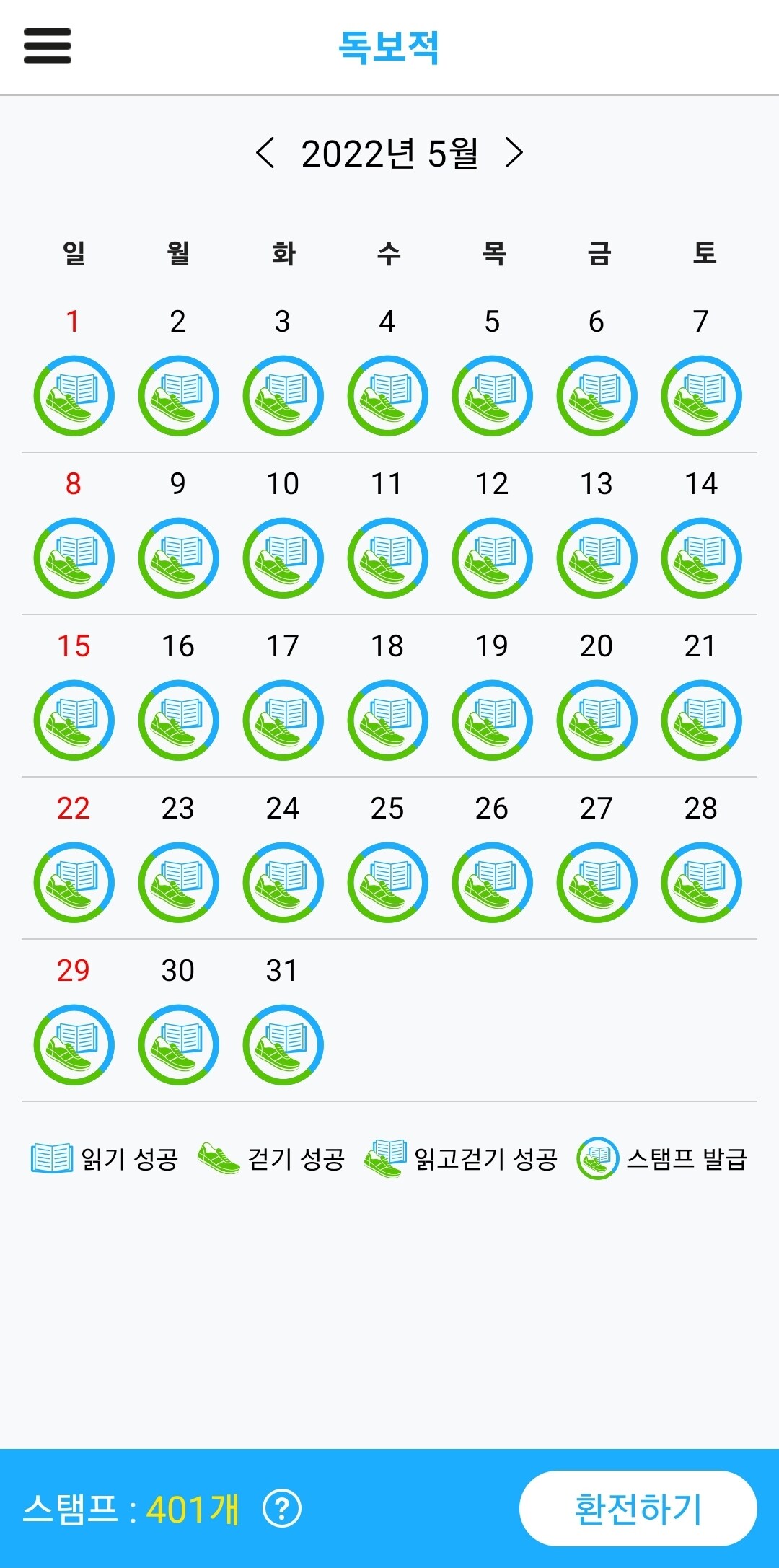Tap the stamp for May 31
This screenshot has height=1568, width=779.
coord(283,1045)
